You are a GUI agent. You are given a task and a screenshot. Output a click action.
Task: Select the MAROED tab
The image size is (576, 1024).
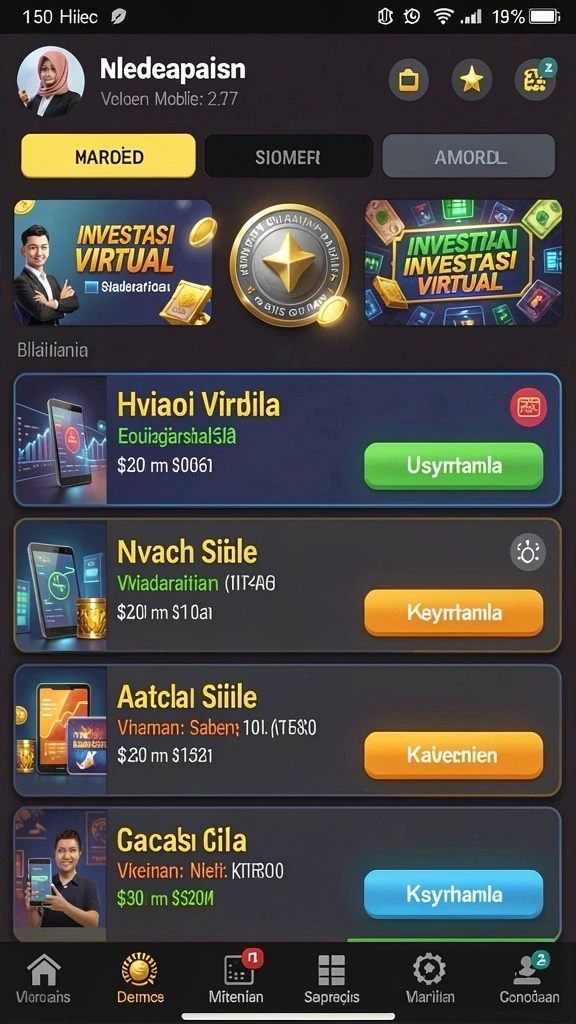click(108, 156)
